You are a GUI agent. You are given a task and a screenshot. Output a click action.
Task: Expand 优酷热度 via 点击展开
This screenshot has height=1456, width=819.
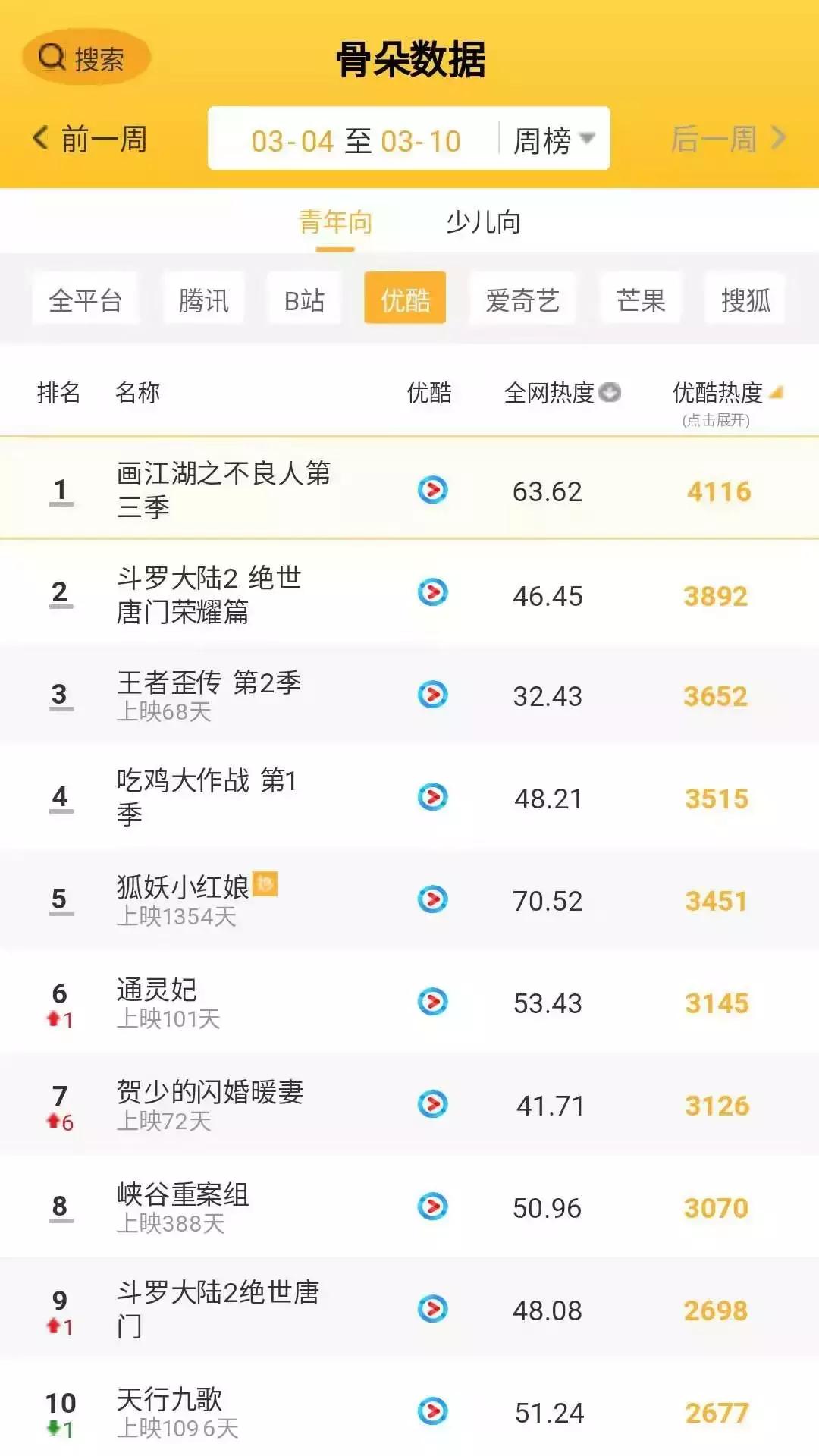tap(717, 418)
